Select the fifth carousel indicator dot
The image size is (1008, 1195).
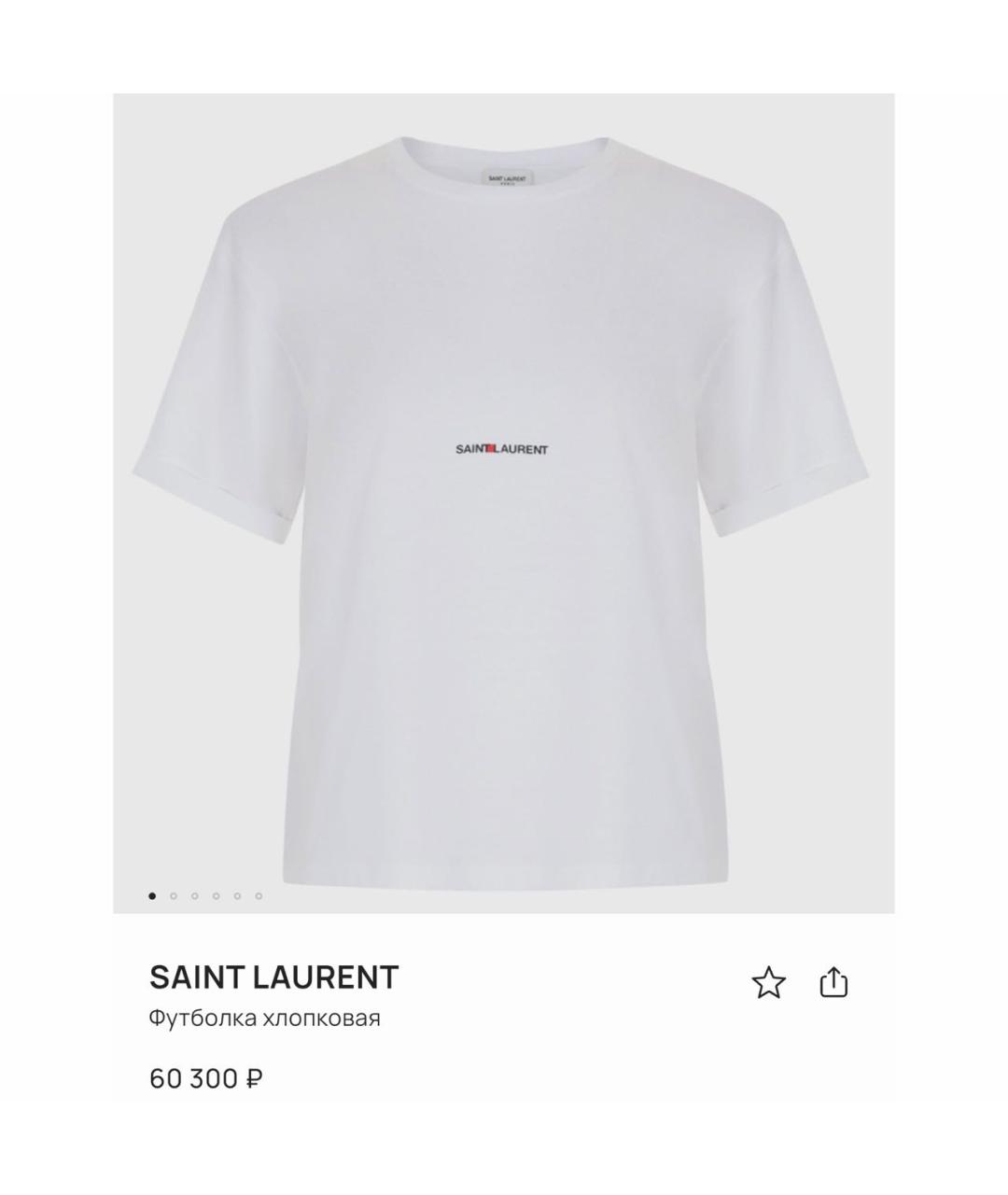(x=238, y=893)
